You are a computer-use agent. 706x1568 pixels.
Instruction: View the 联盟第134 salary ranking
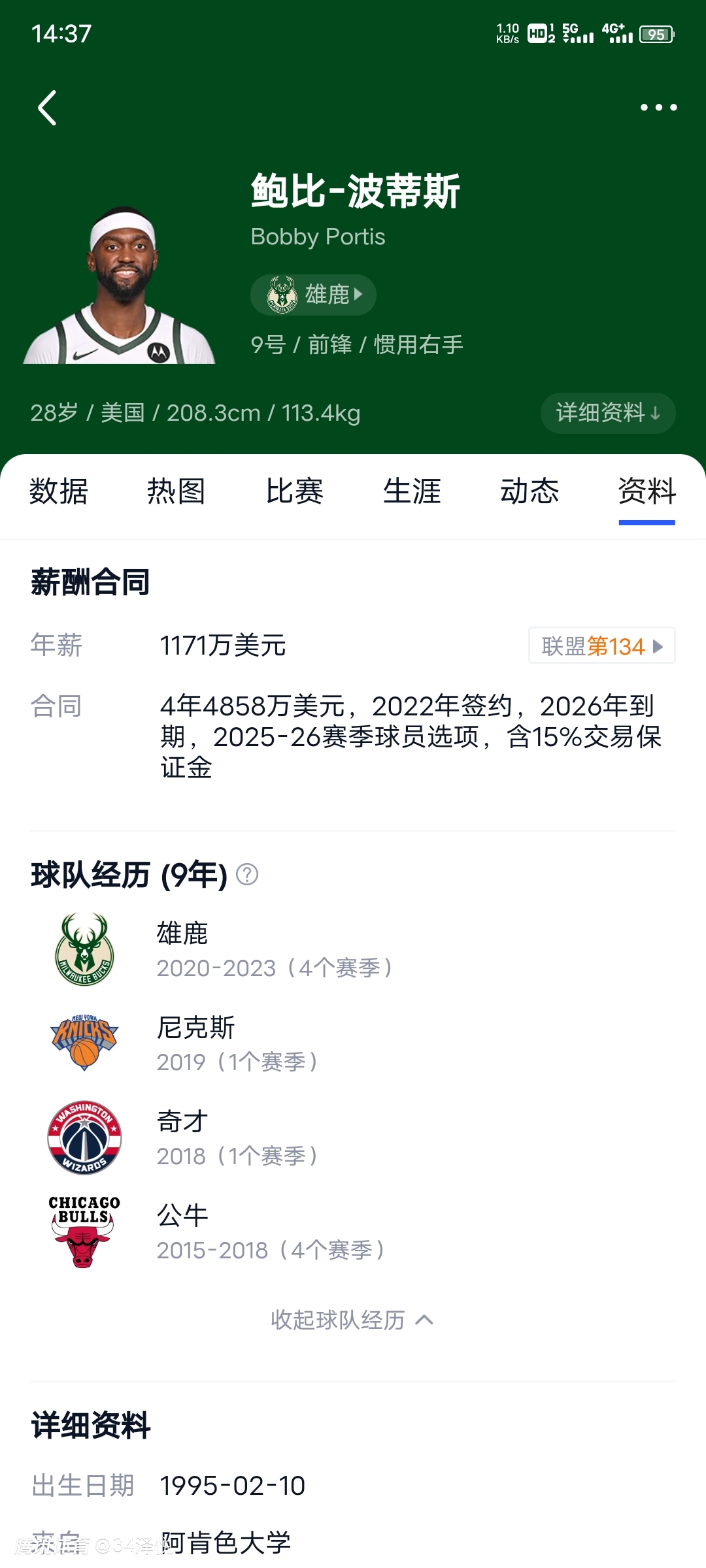pos(601,646)
